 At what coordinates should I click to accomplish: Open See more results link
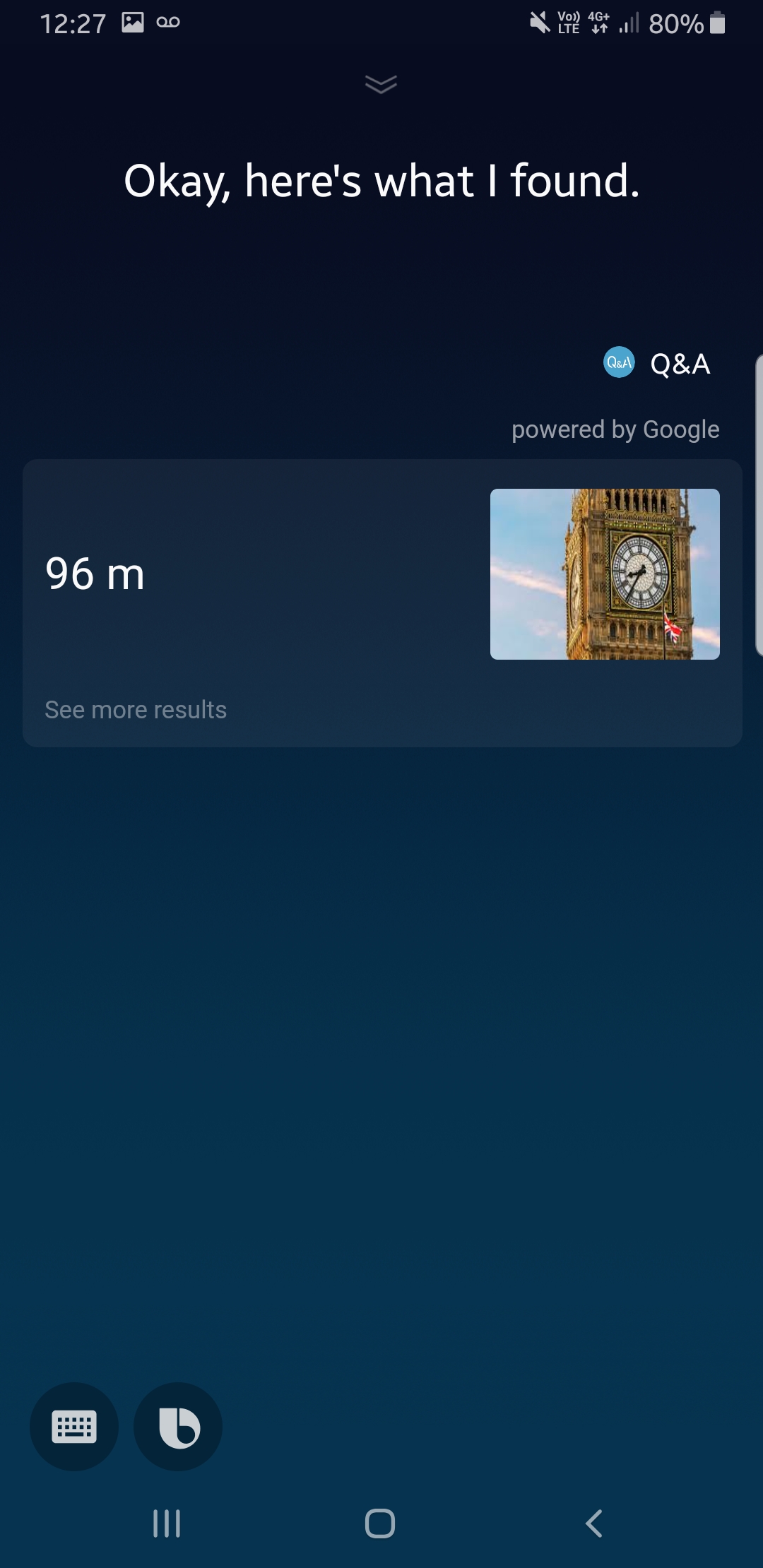pos(136,710)
